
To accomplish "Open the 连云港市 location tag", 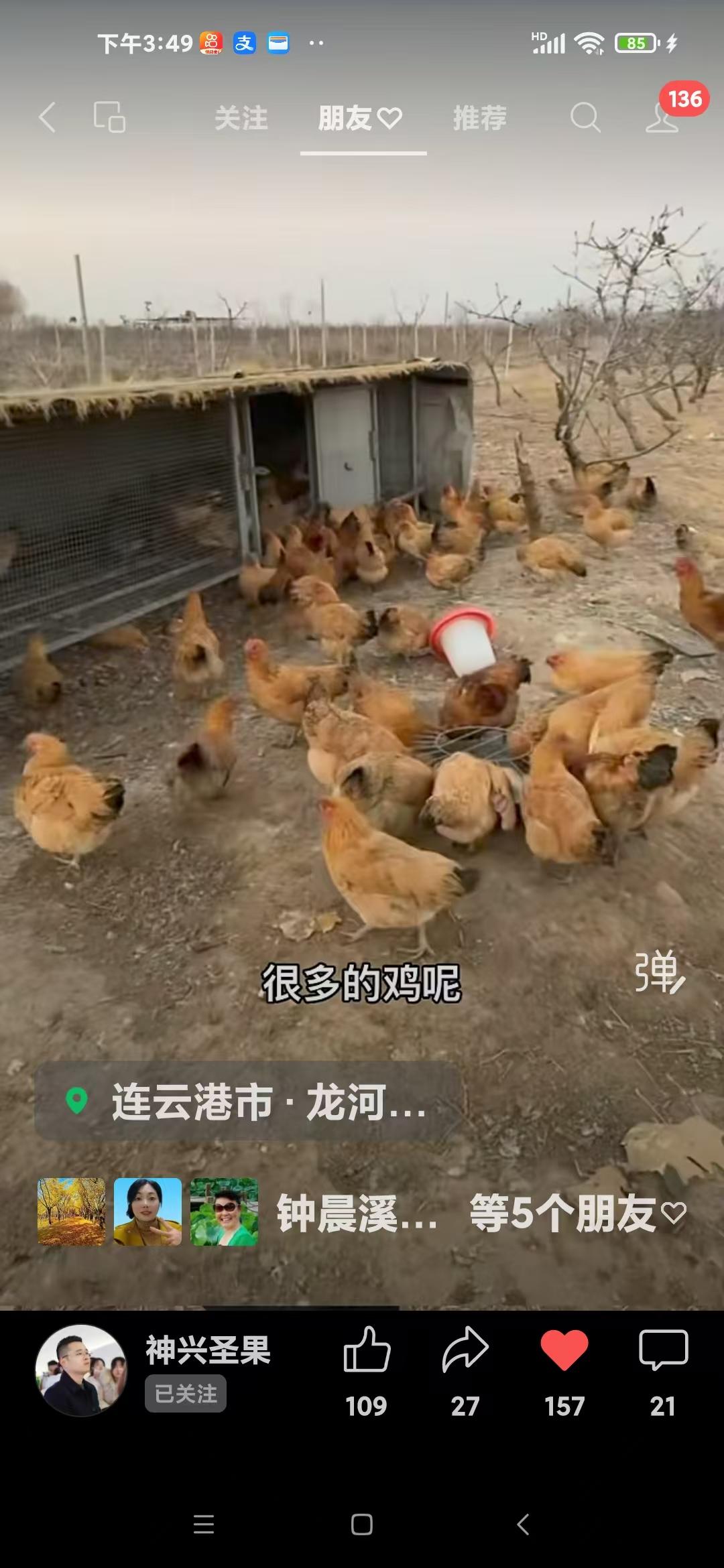I will [248, 1102].
